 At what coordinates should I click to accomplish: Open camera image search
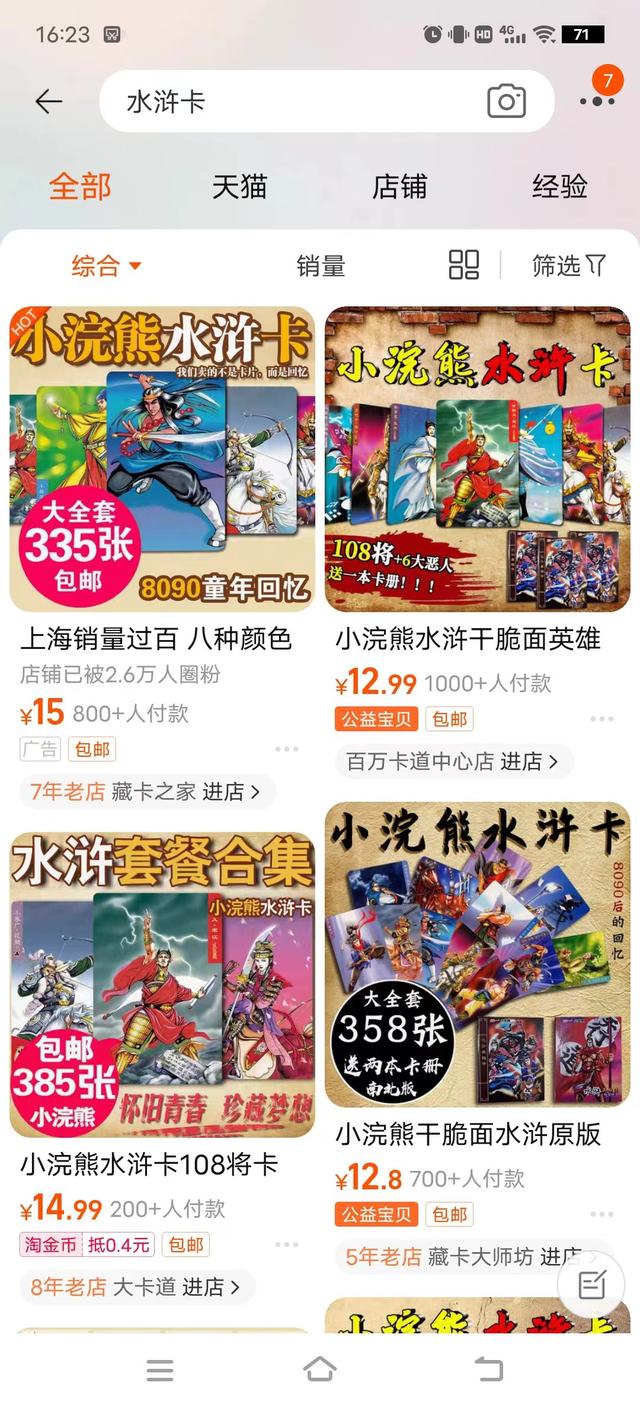click(x=507, y=101)
